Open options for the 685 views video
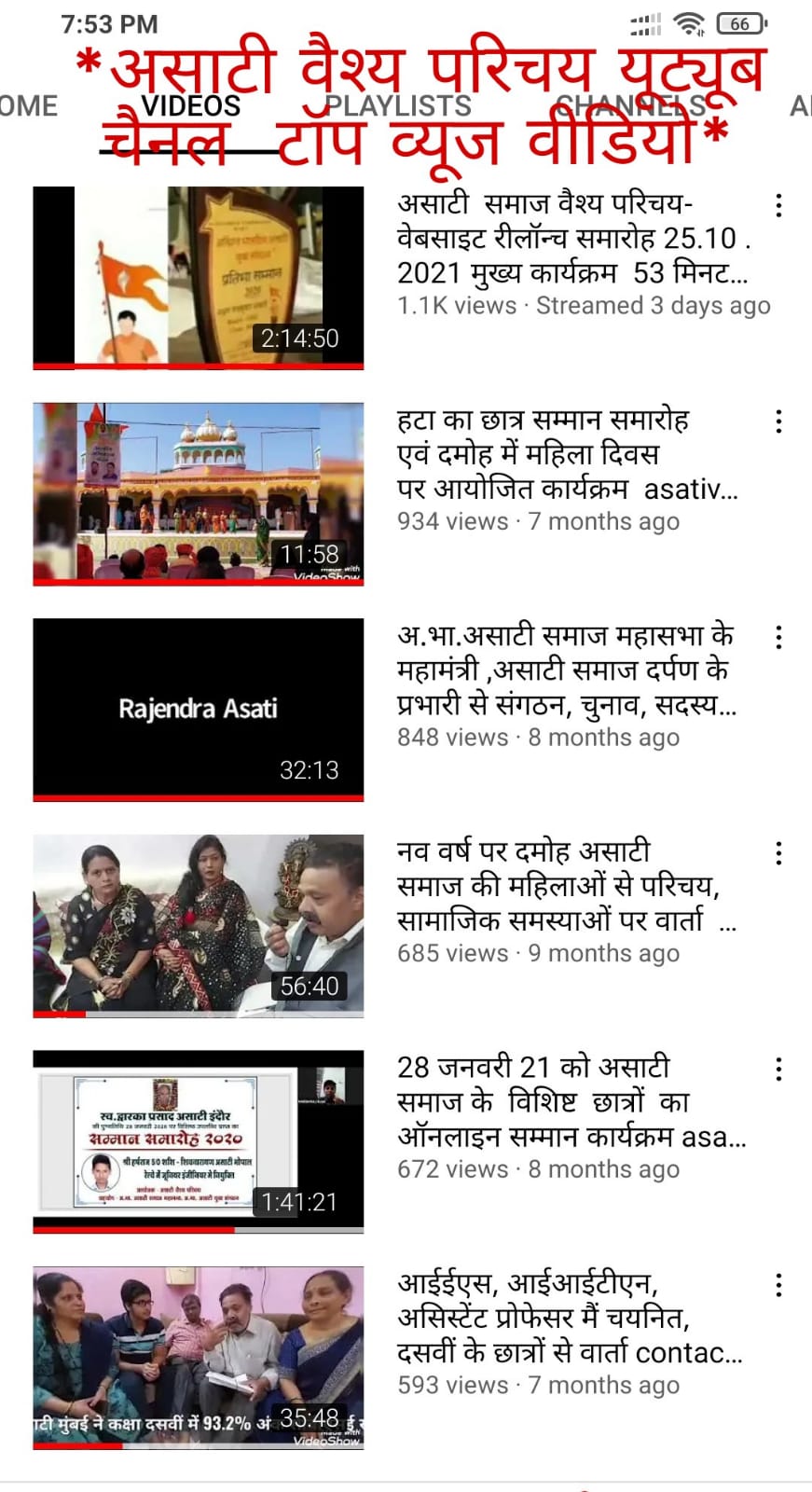Screen dimensions: 812x1492 778,853
